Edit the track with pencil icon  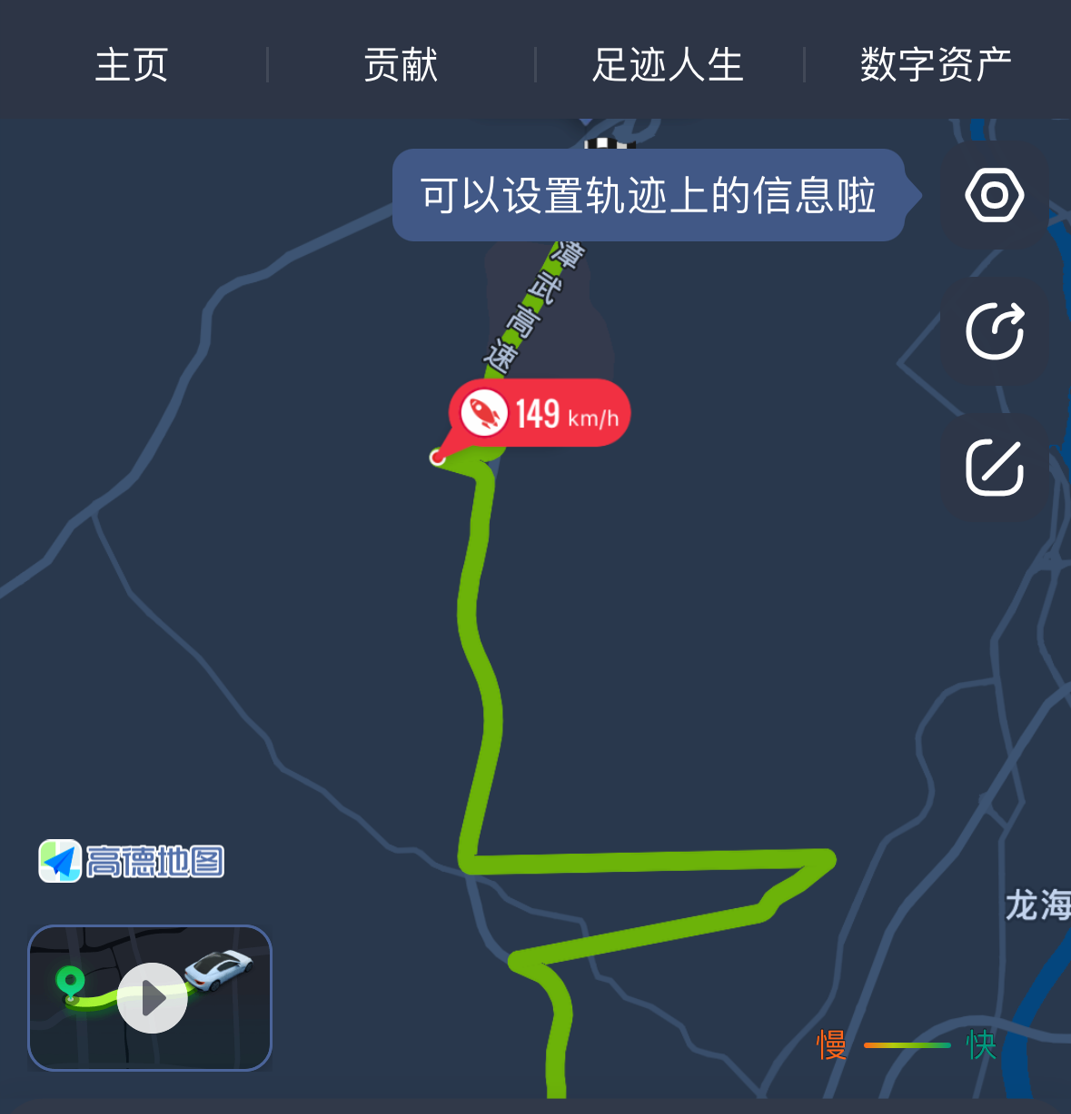click(994, 467)
